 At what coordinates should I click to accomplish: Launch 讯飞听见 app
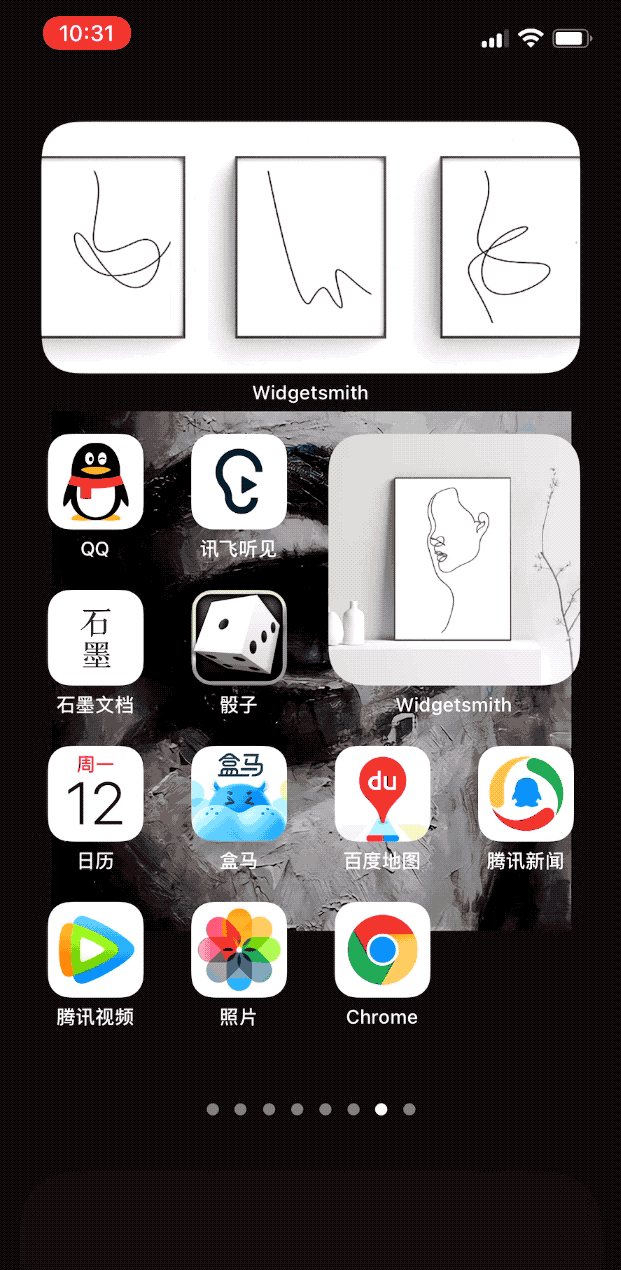[239, 482]
